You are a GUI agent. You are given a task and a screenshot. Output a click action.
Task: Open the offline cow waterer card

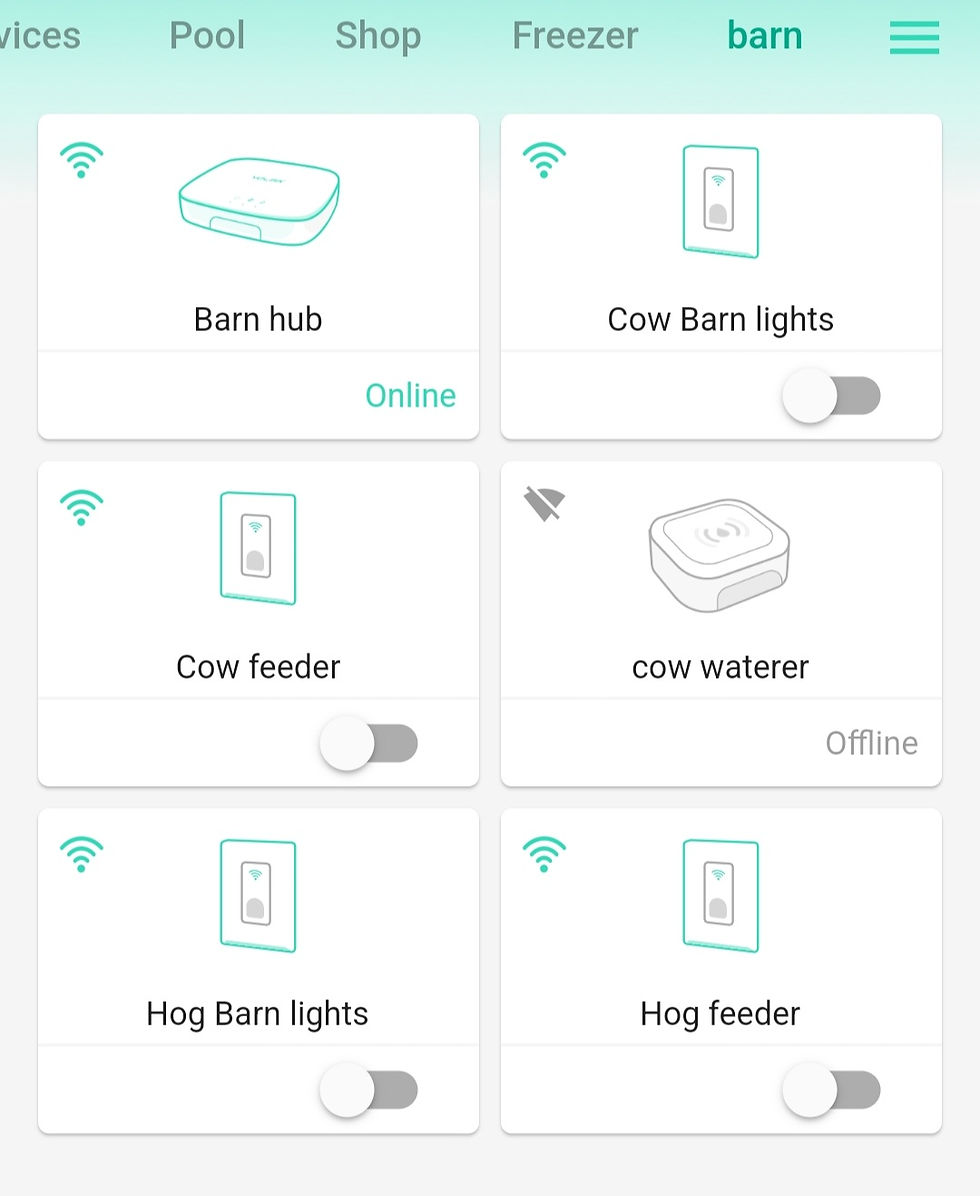720,600
